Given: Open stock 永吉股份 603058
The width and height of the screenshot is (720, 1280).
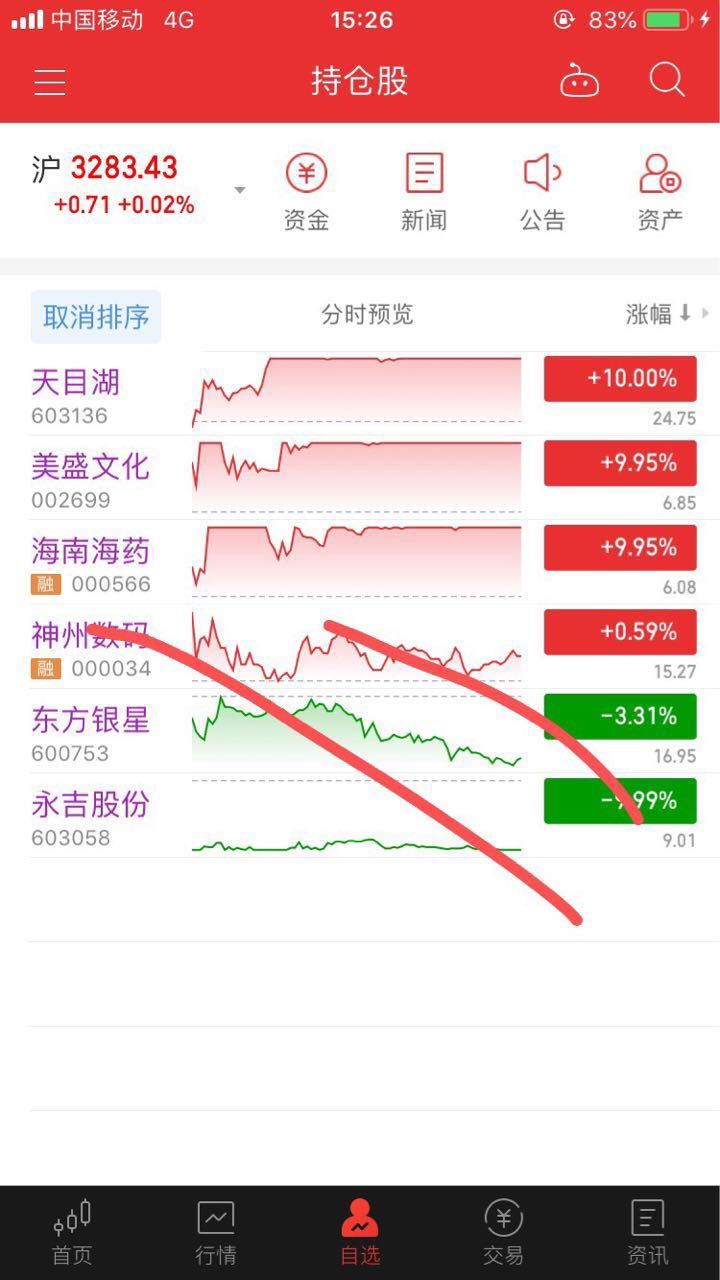Looking at the screenshot, I should point(360,815).
